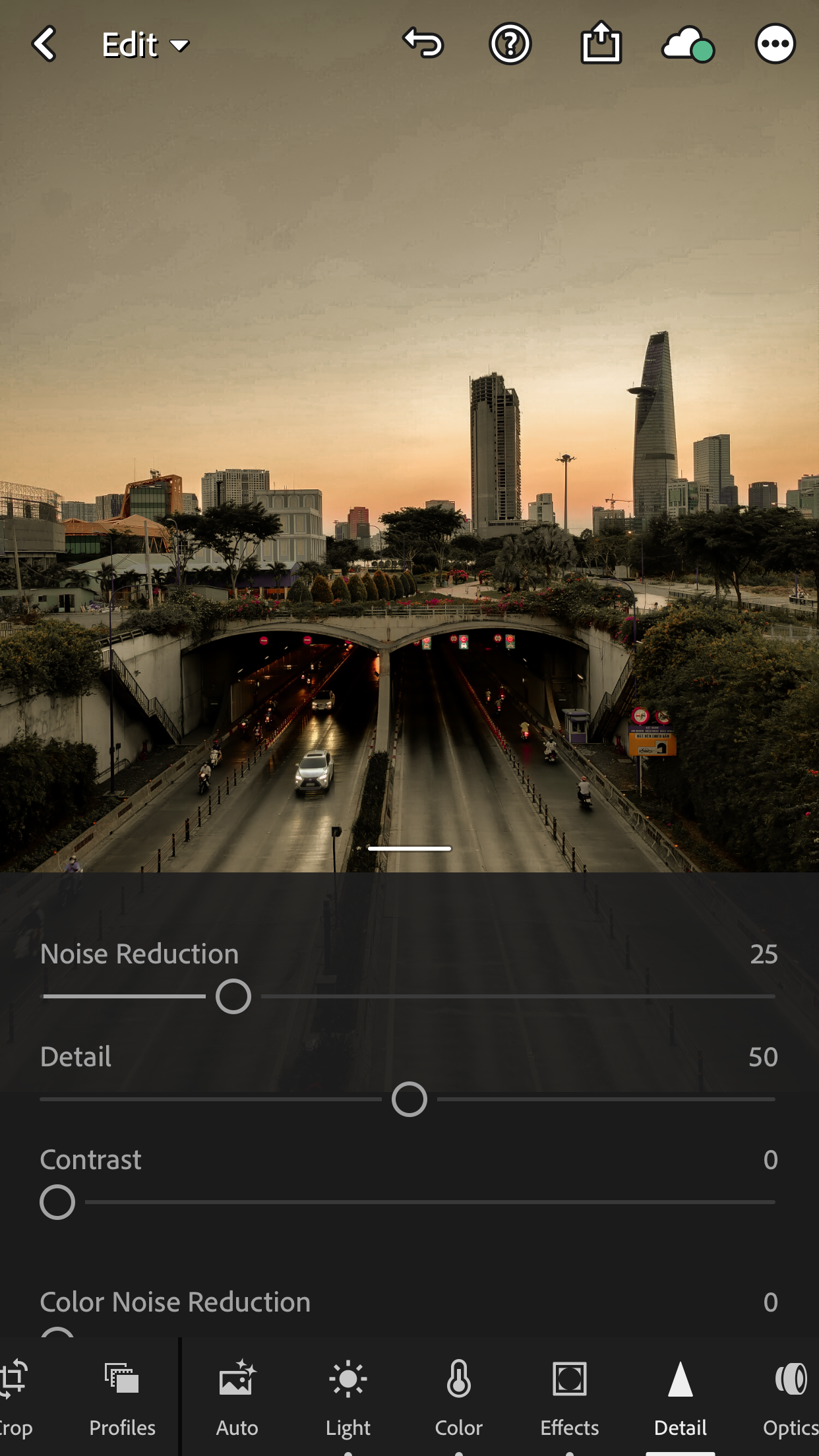Open the help question mark

pos(510,44)
